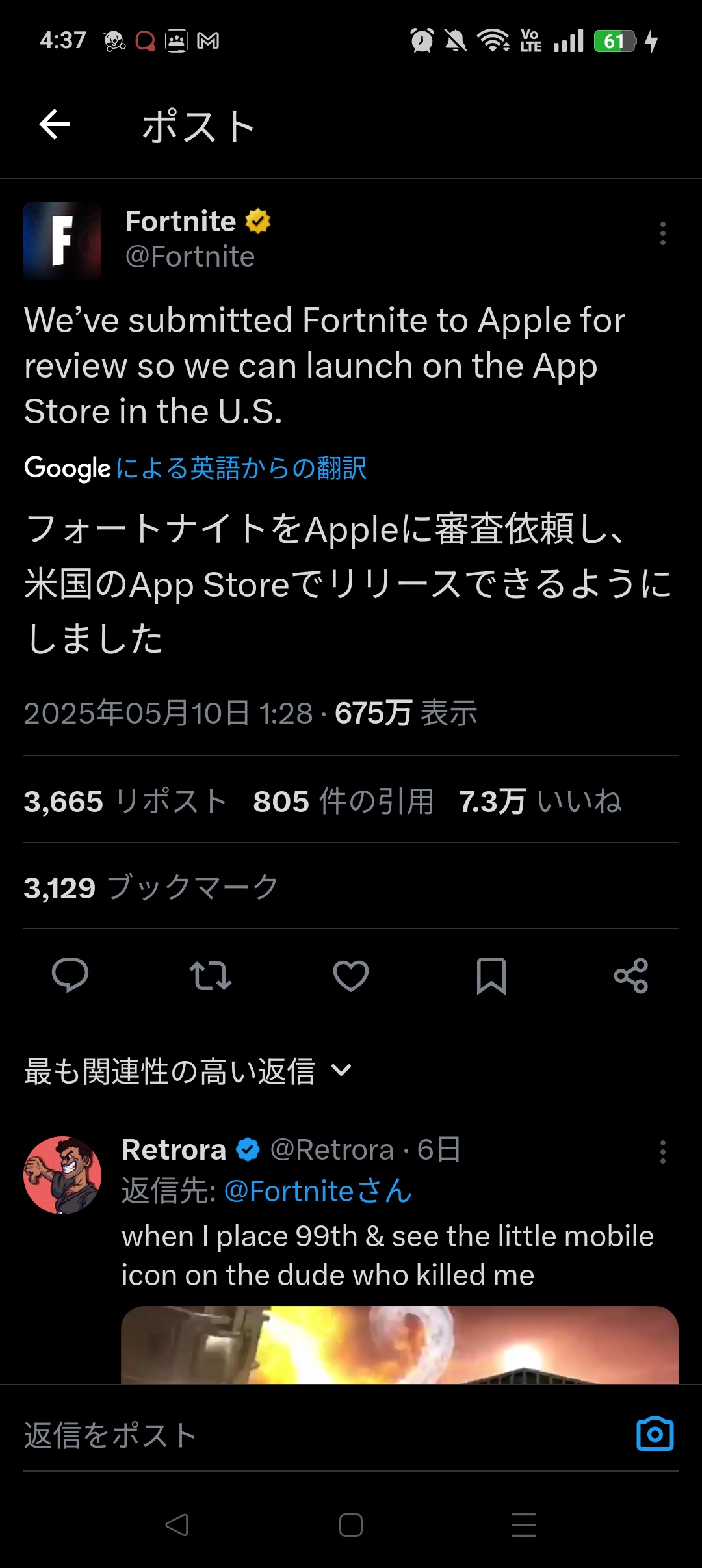The width and height of the screenshot is (702, 1568).
Task: Repost Fortnite's post
Action: 210,975
